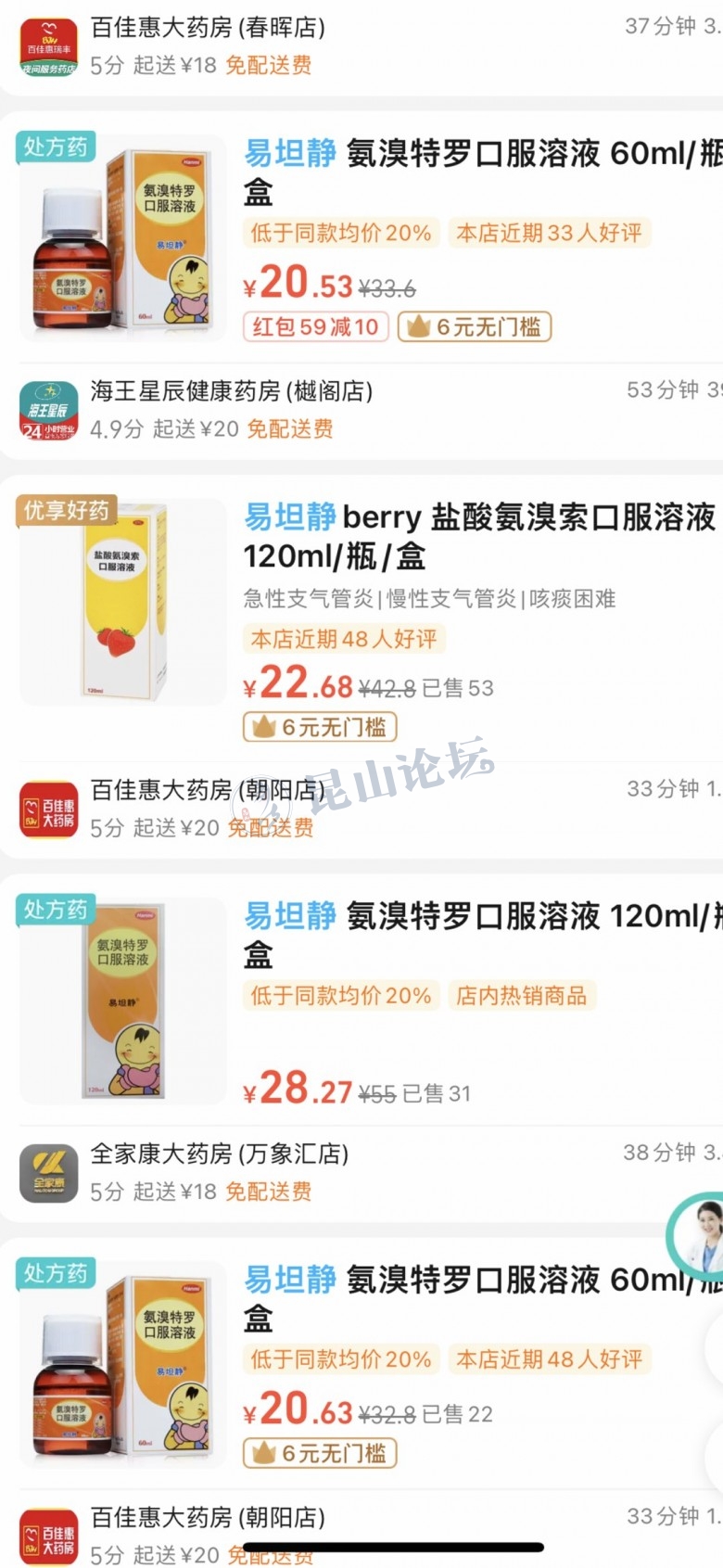View the berry 盐酸氨溴索口服溶液 120ml product
Screen dimensions: 723x1568
[x=478, y=535]
